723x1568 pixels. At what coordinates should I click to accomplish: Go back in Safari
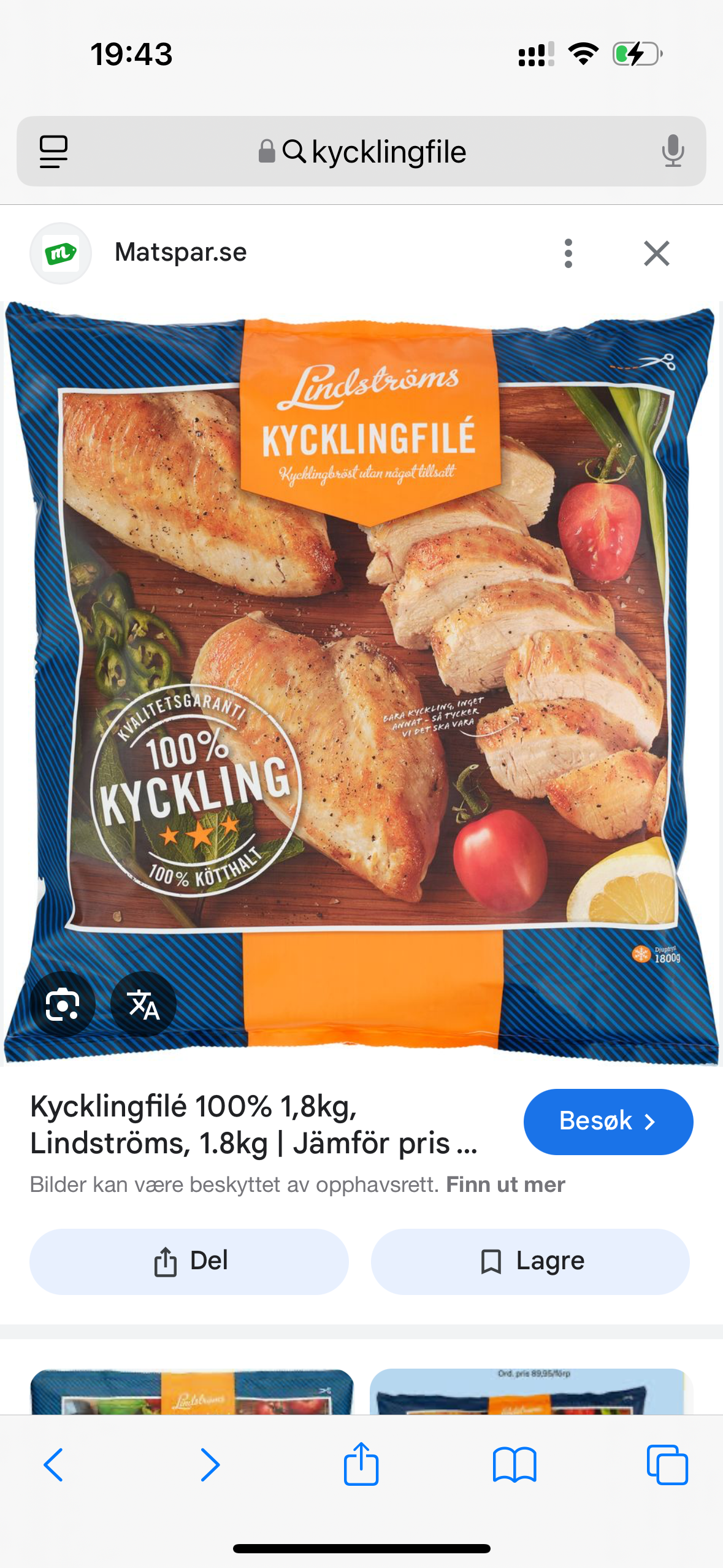click(54, 1465)
